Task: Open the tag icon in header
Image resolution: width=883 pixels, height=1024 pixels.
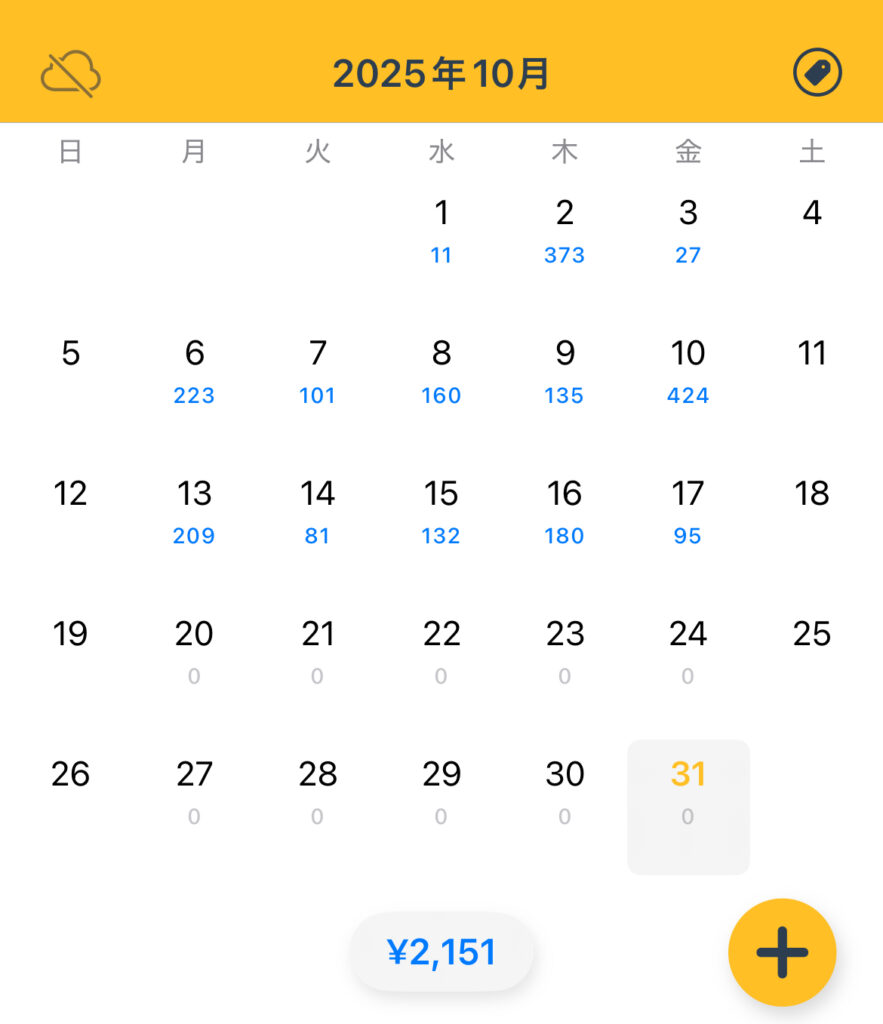Action: click(x=817, y=73)
